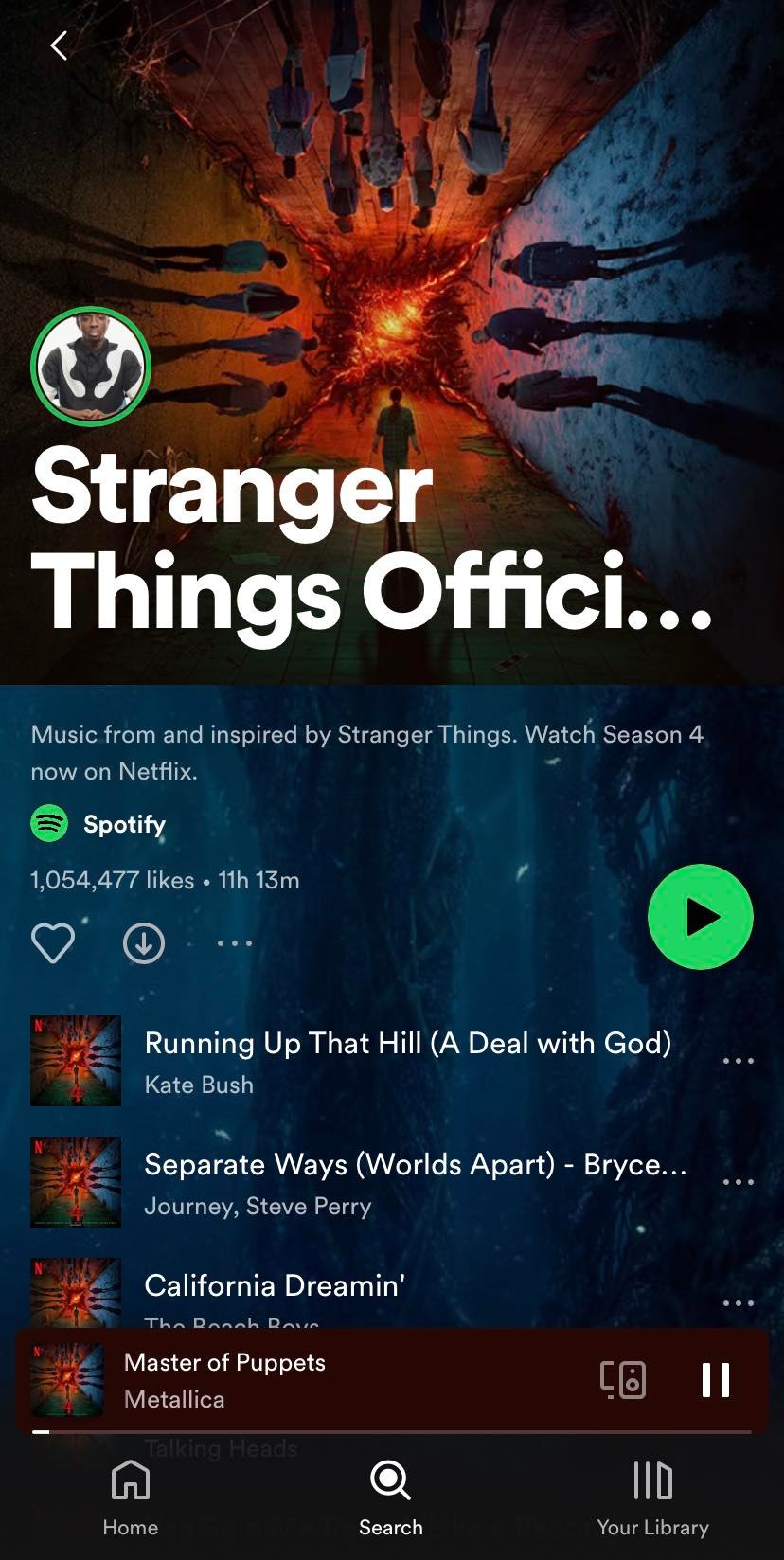Like the Stranger Things playlist

click(x=53, y=943)
